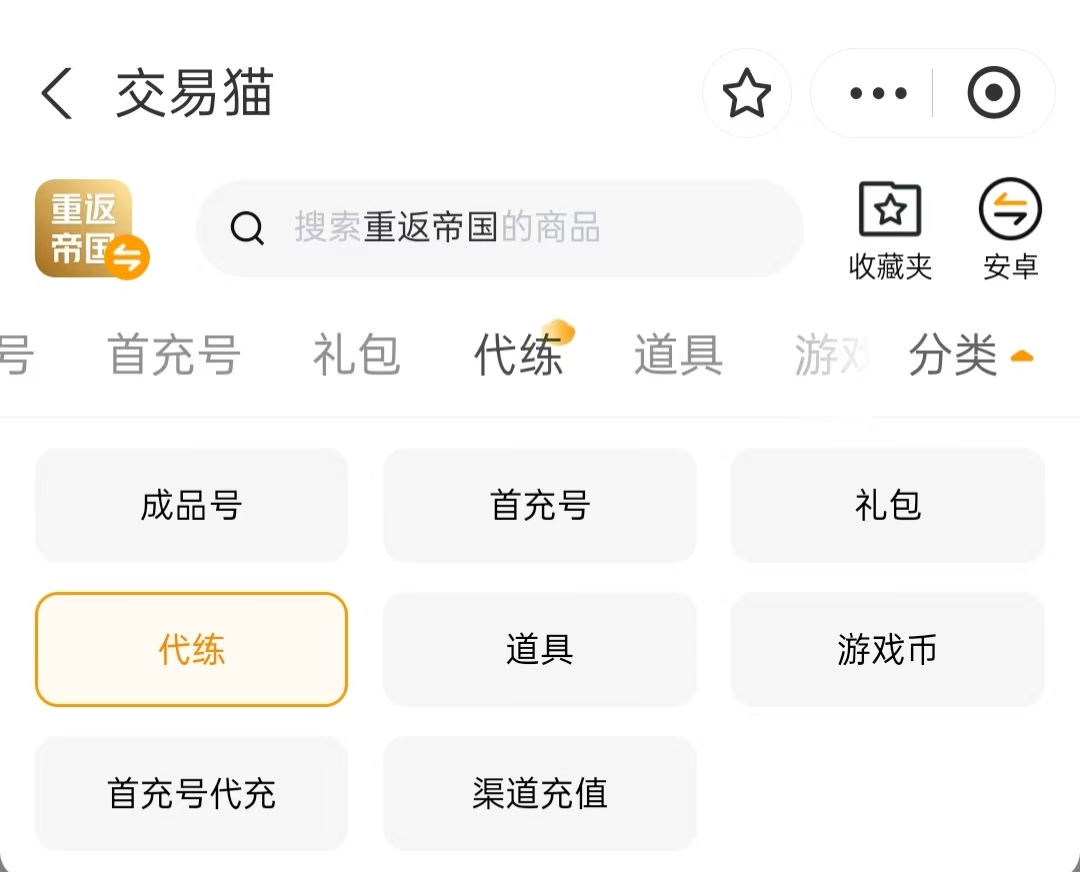The height and width of the screenshot is (872, 1080).
Task: Tap the 重返帝国 game switch icon
Action: tap(91, 229)
